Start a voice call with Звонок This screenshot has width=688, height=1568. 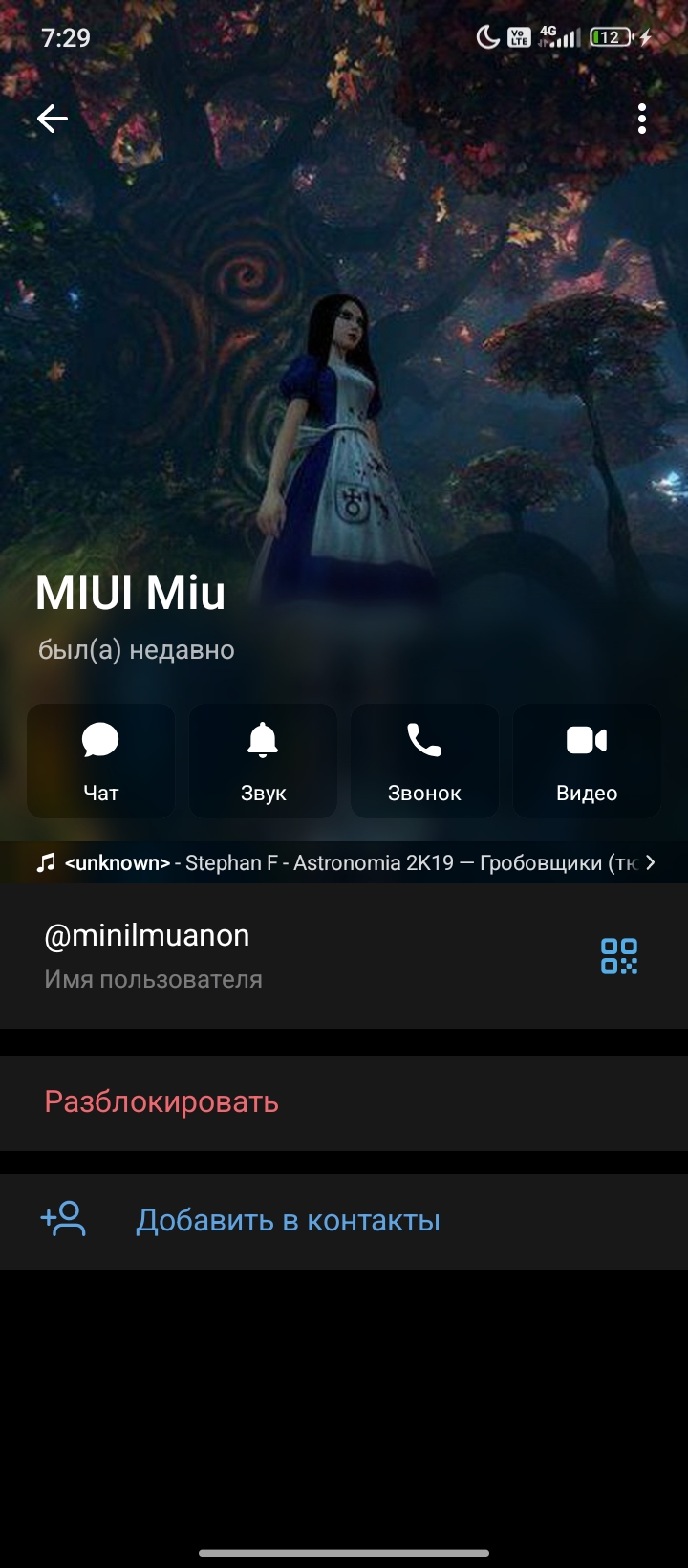424,761
